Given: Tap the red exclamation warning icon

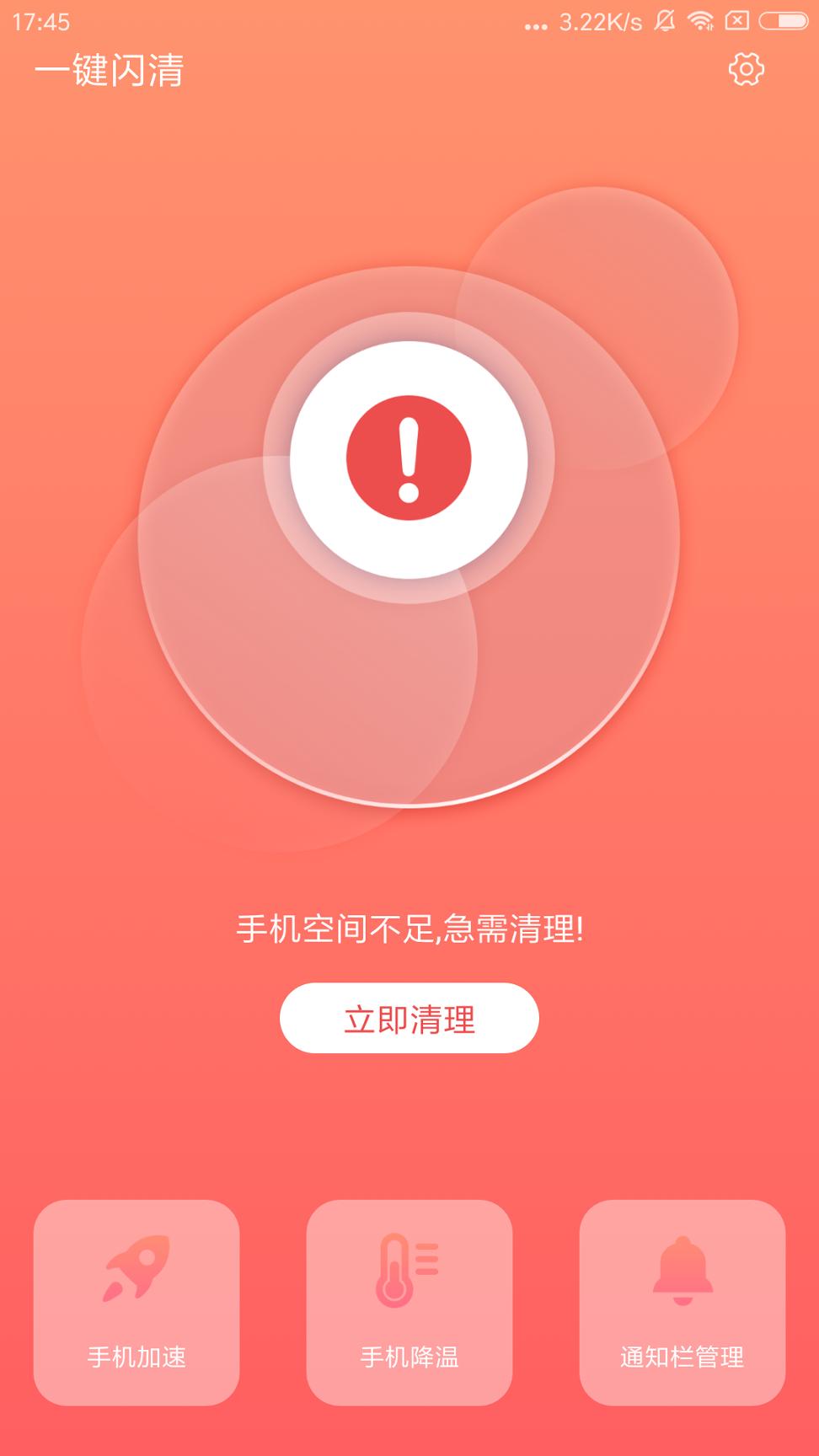Looking at the screenshot, I should pos(409,459).
